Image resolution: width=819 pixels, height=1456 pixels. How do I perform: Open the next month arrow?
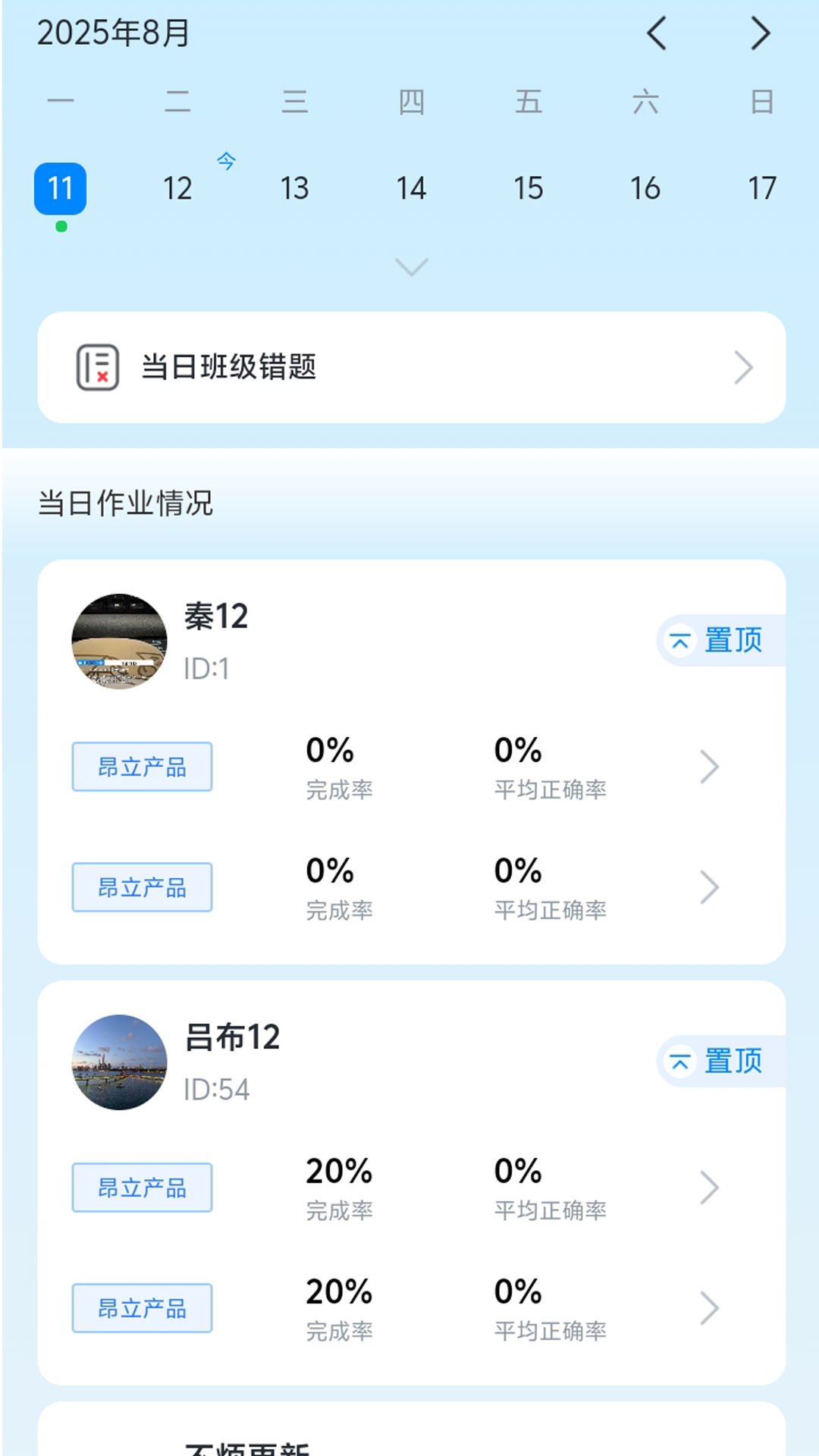point(761,33)
